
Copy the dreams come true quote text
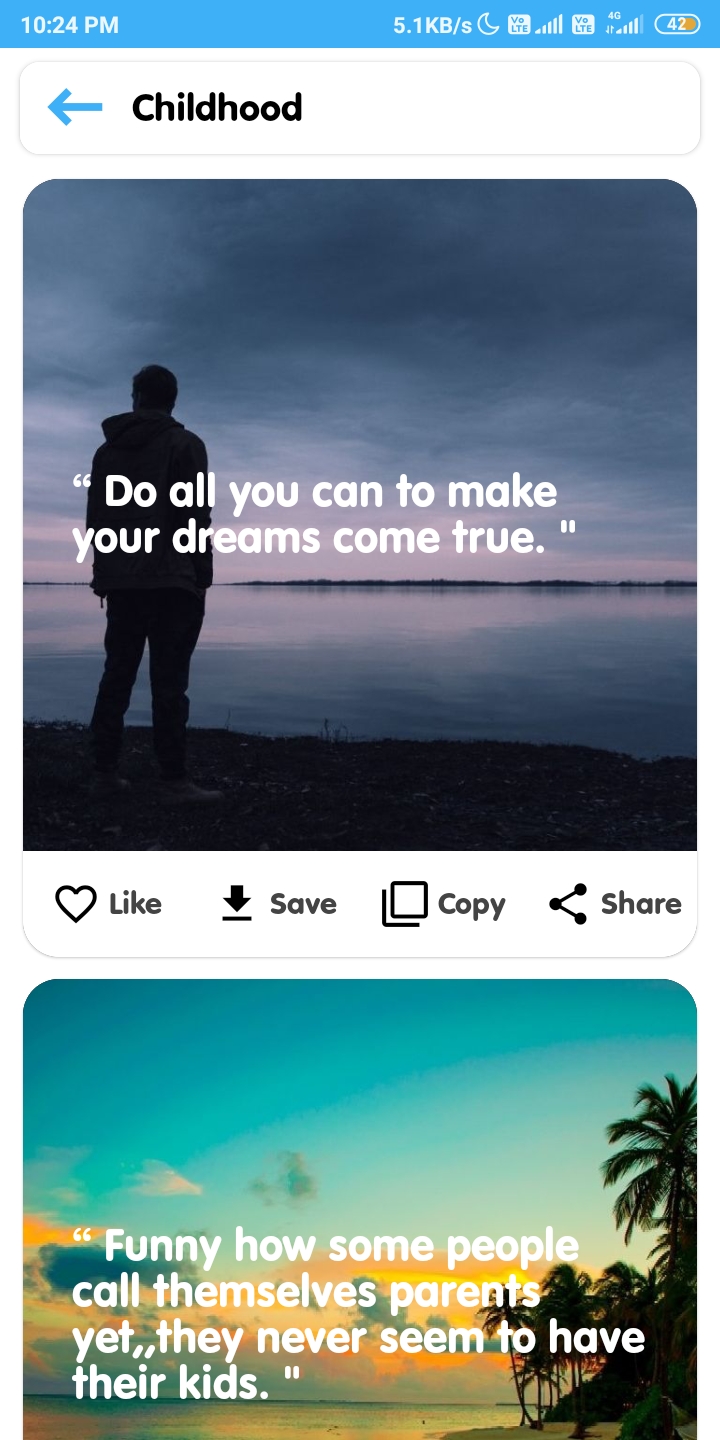tap(444, 904)
